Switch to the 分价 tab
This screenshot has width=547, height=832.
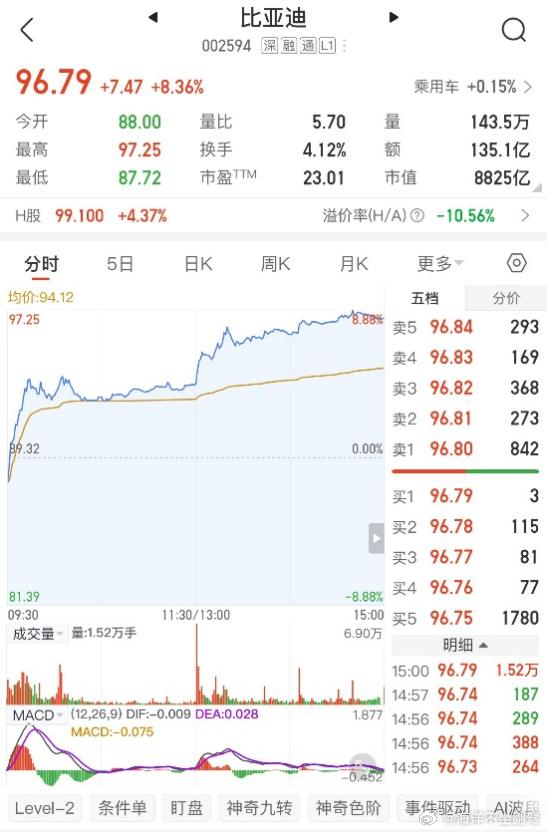point(506,298)
